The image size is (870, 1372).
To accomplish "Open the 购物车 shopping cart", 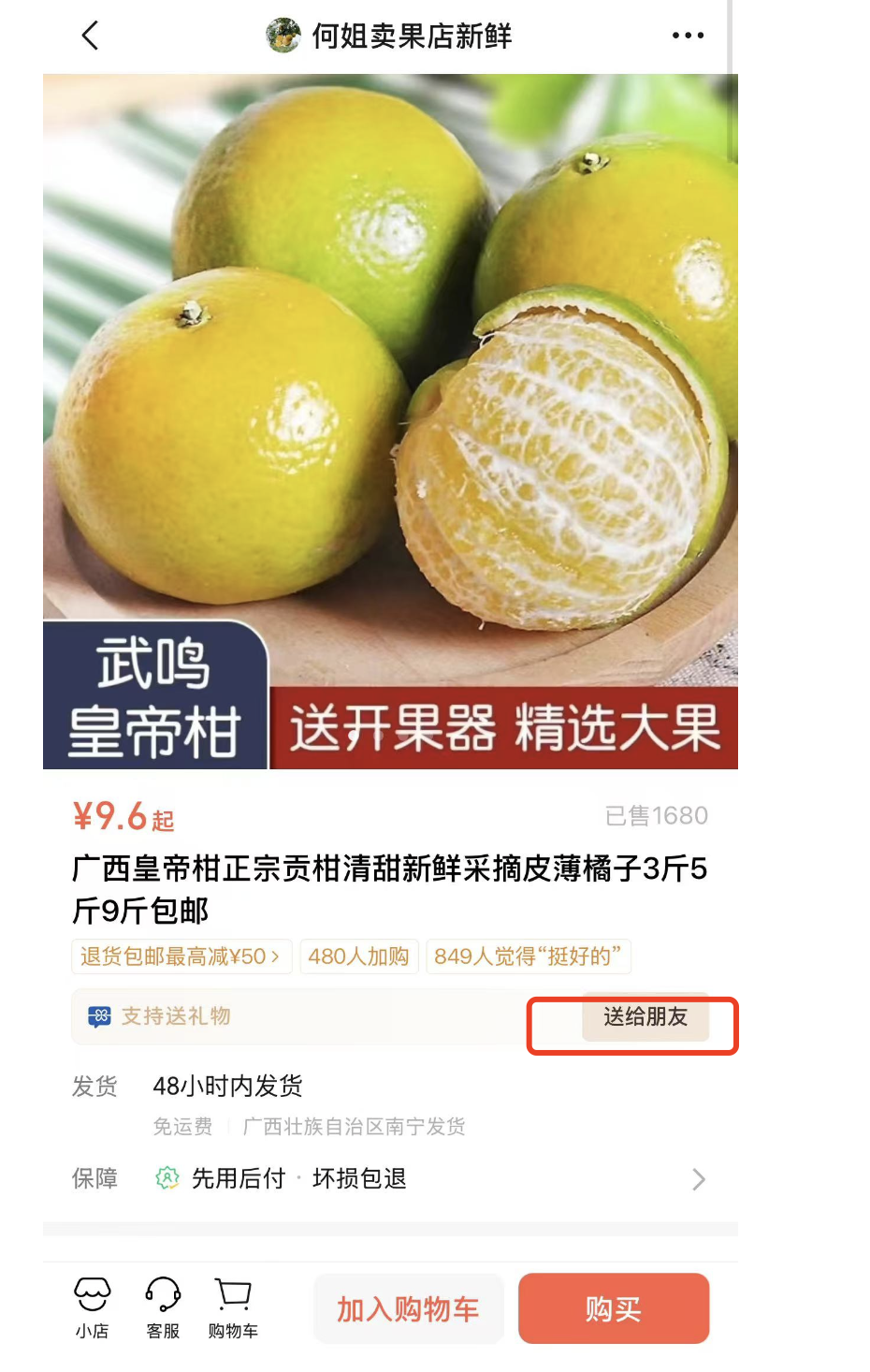I will (x=233, y=1307).
